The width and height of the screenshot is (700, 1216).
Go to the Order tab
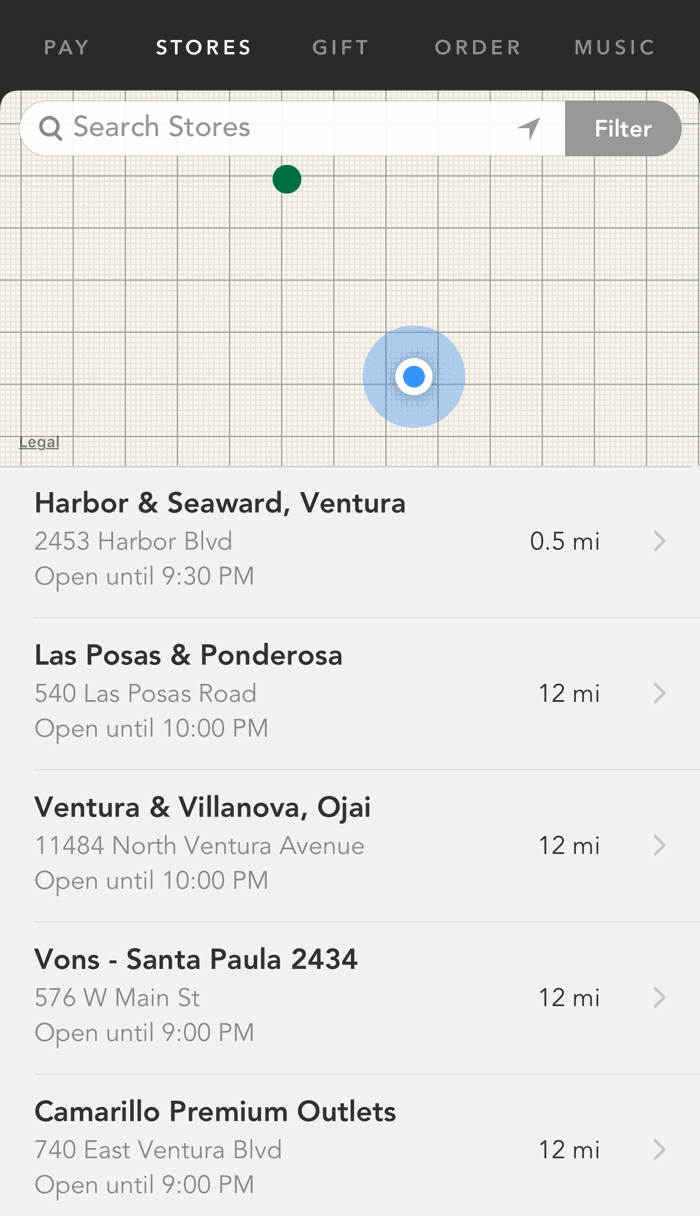point(477,47)
